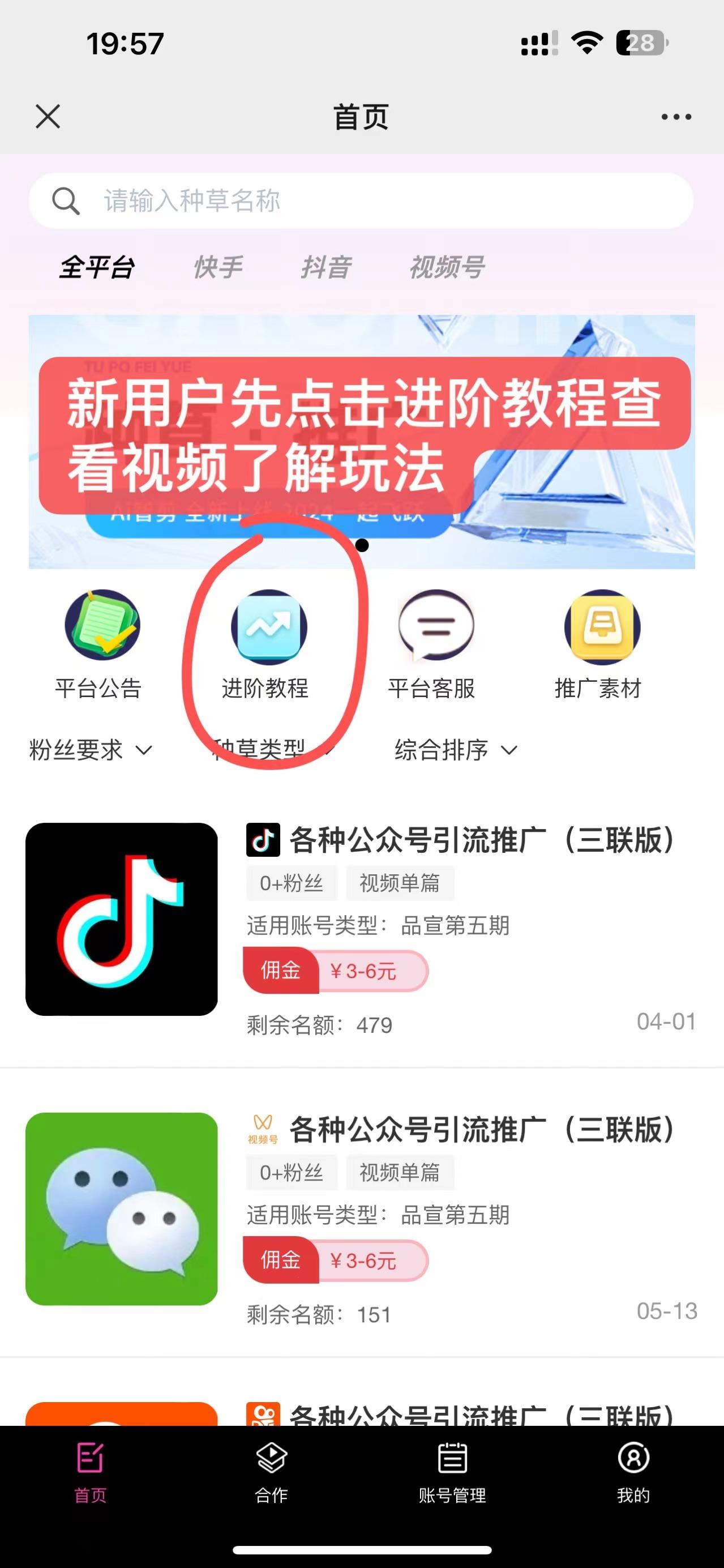Expand the 粉丝要求 filter dropdown
Screen dimensions: 724x1568
(90, 750)
